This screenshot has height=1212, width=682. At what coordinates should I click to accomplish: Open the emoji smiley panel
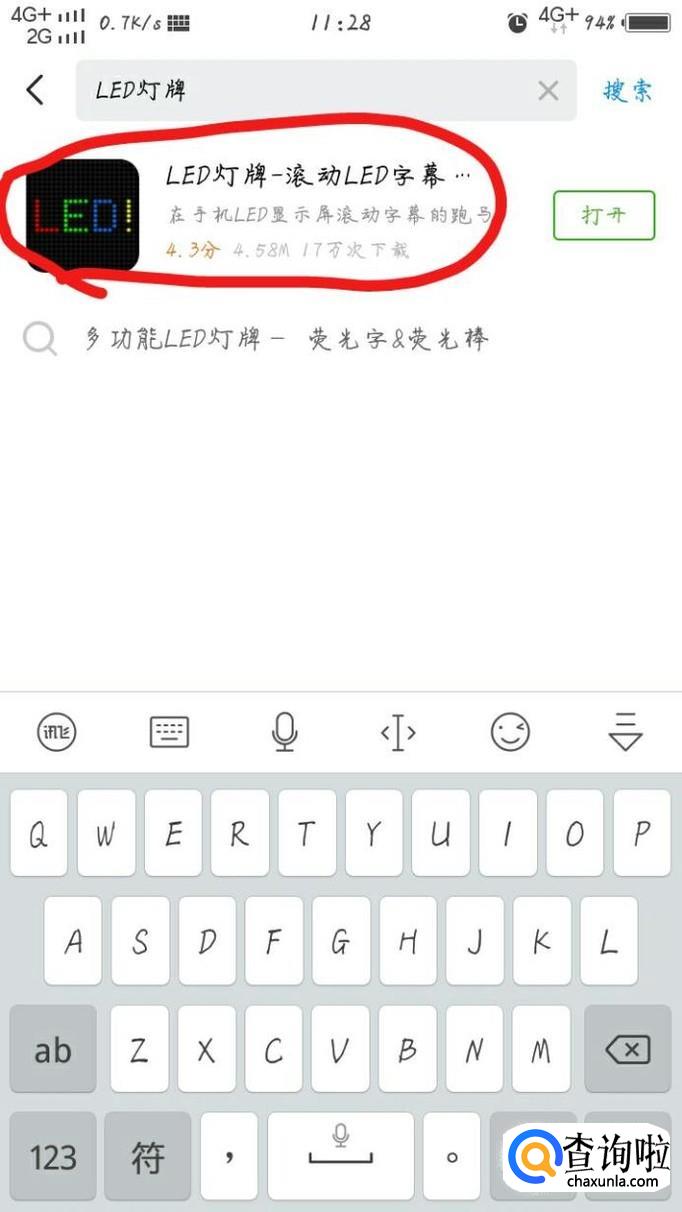(510, 733)
